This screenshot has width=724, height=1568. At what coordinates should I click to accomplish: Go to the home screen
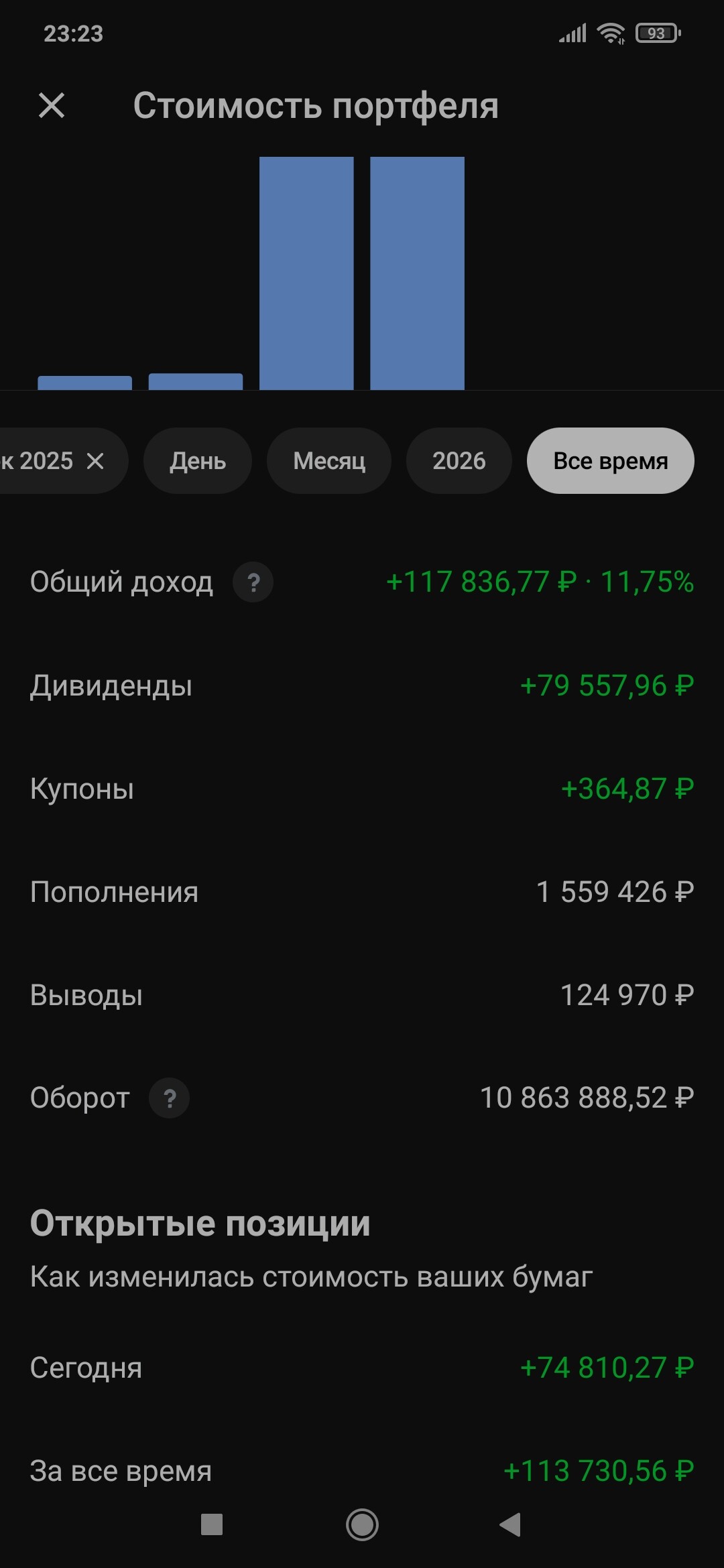362,1524
